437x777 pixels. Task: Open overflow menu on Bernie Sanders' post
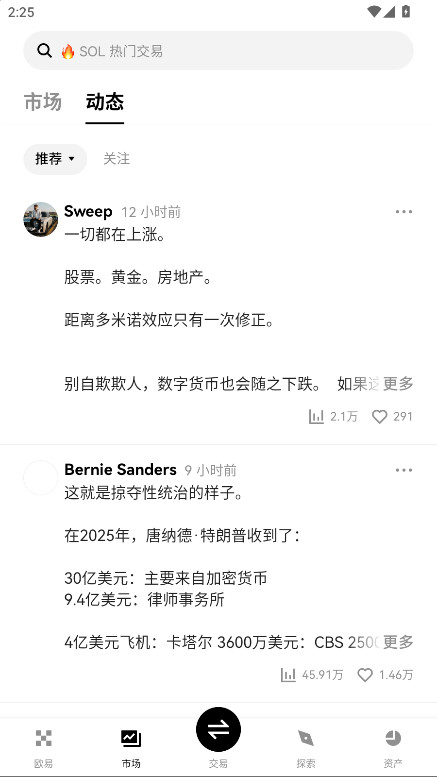click(404, 470)
